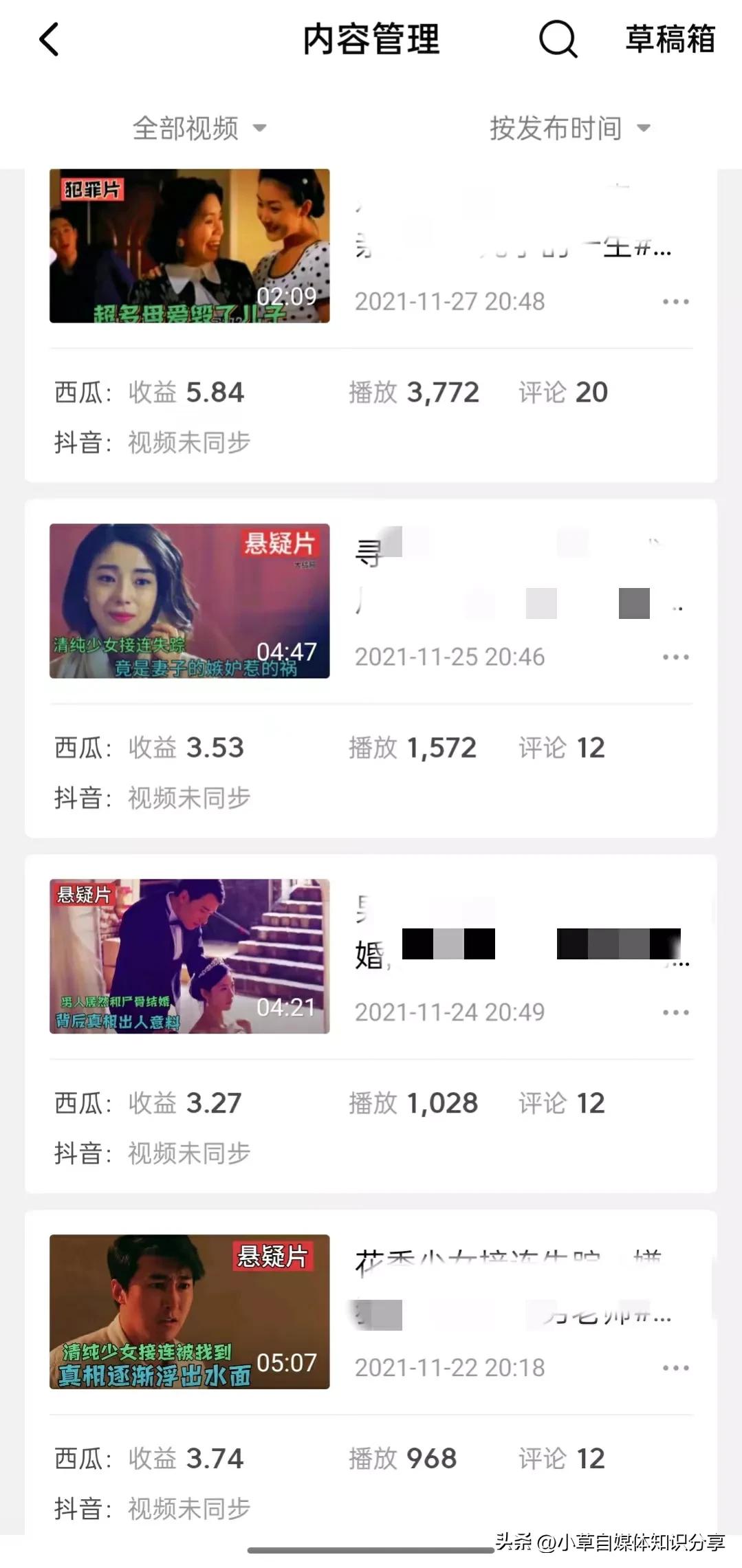Open the 草稿箱 drafts page
Viewport: 742px width, 1568px height.
[669, 40]
